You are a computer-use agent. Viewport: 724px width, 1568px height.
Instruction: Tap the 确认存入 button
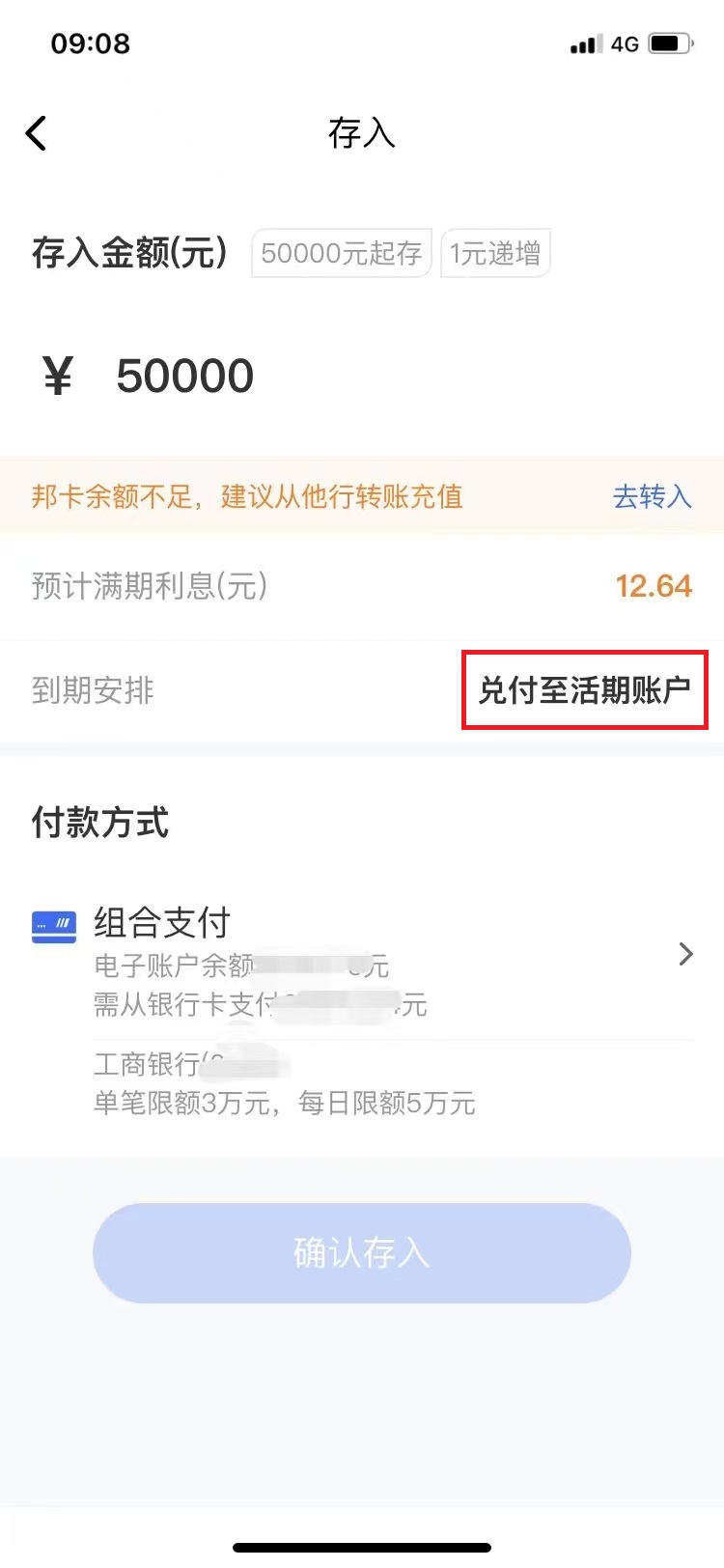[362, 1252]
